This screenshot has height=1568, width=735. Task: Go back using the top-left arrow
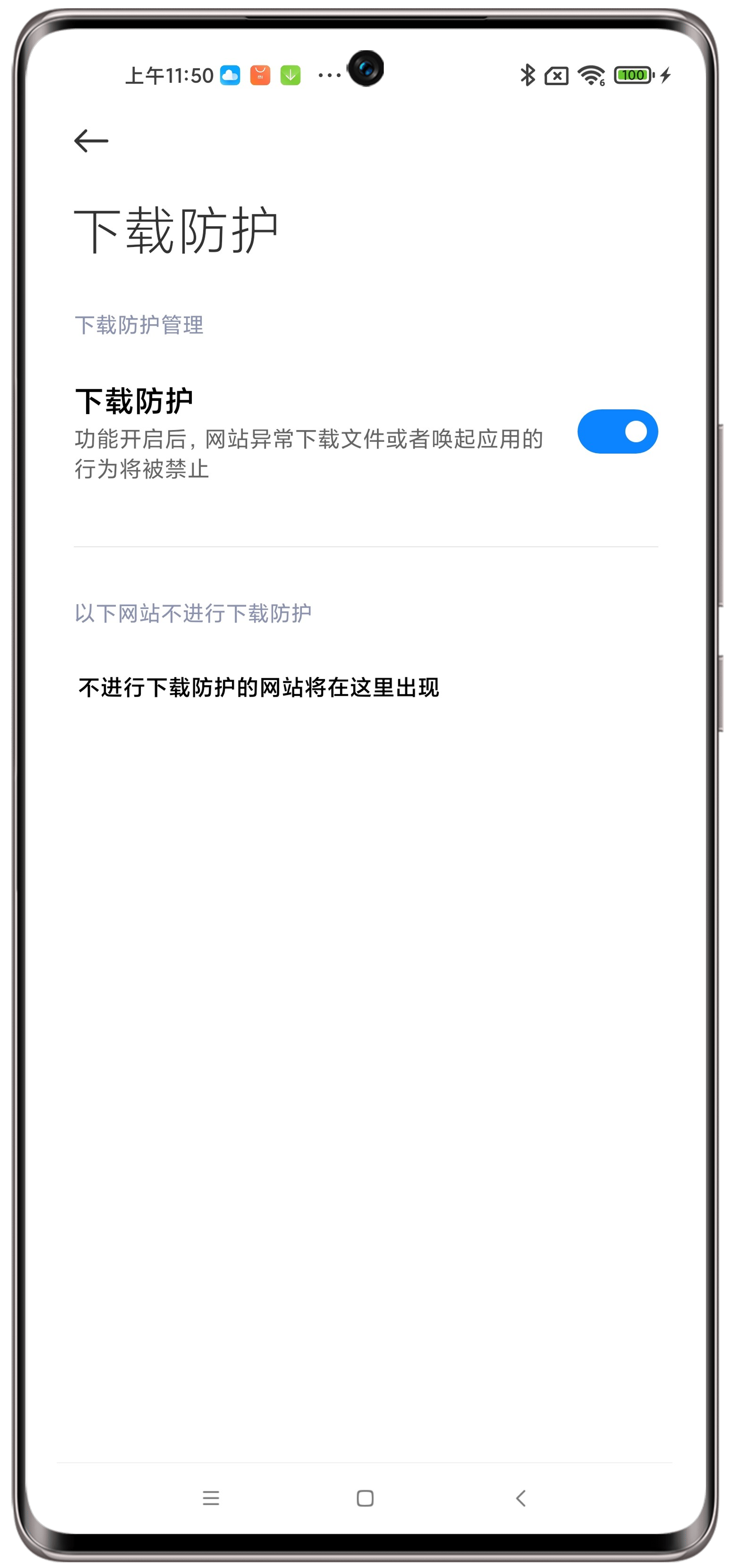pyautogui.click(x=91, y=140)
